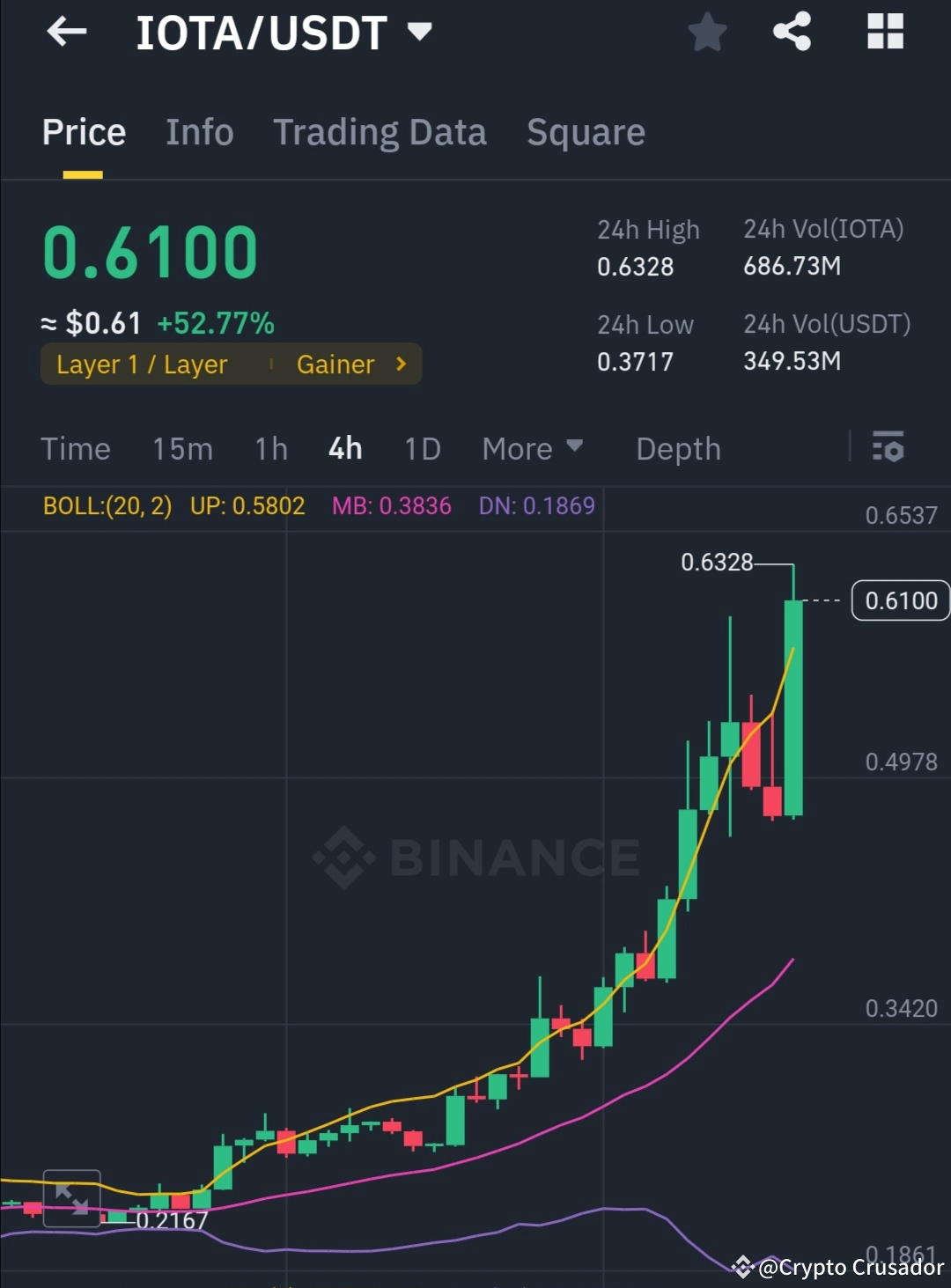View the Info section
This screenshot has height=1288, width=951.
[x=199, y=132]
